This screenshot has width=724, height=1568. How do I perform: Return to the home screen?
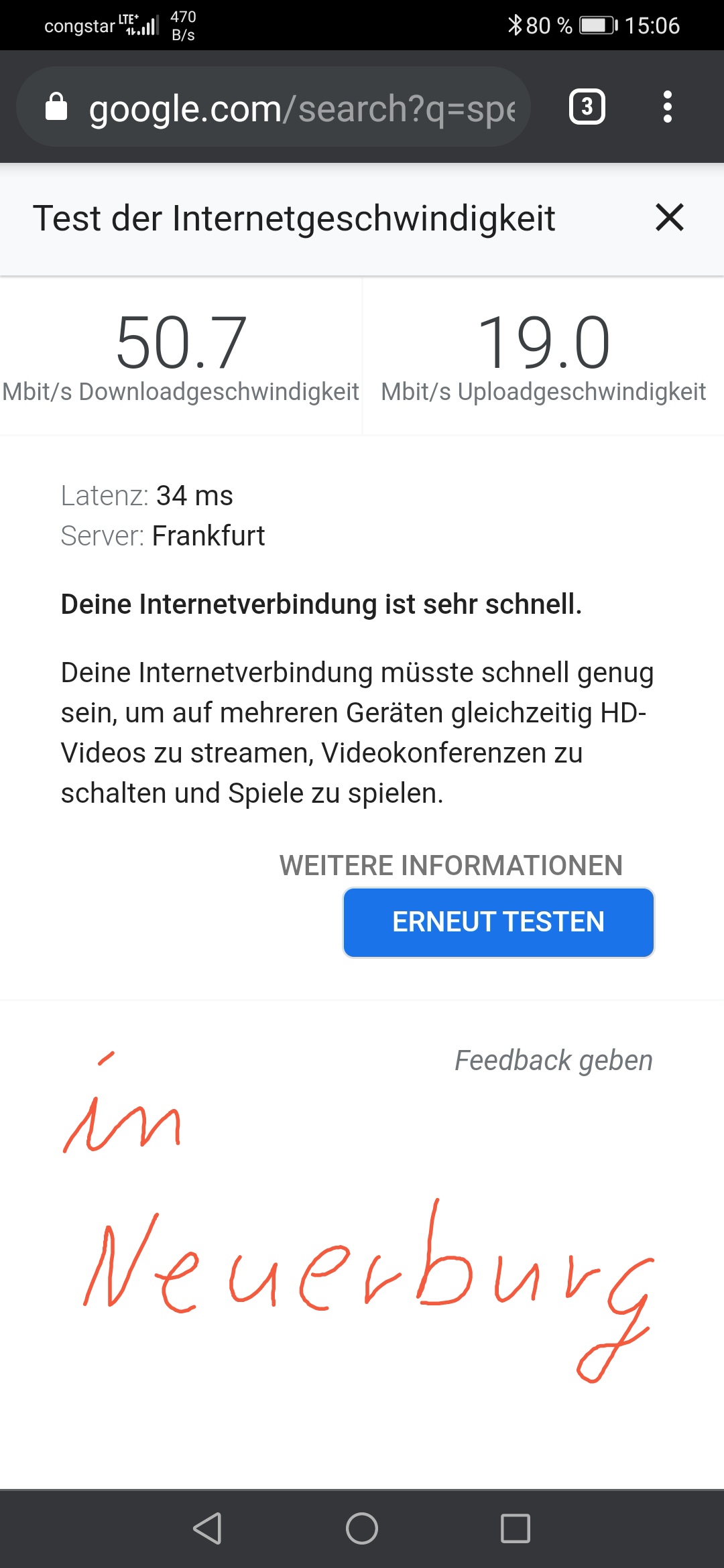pyautogui.click(x=362, y=1528)
